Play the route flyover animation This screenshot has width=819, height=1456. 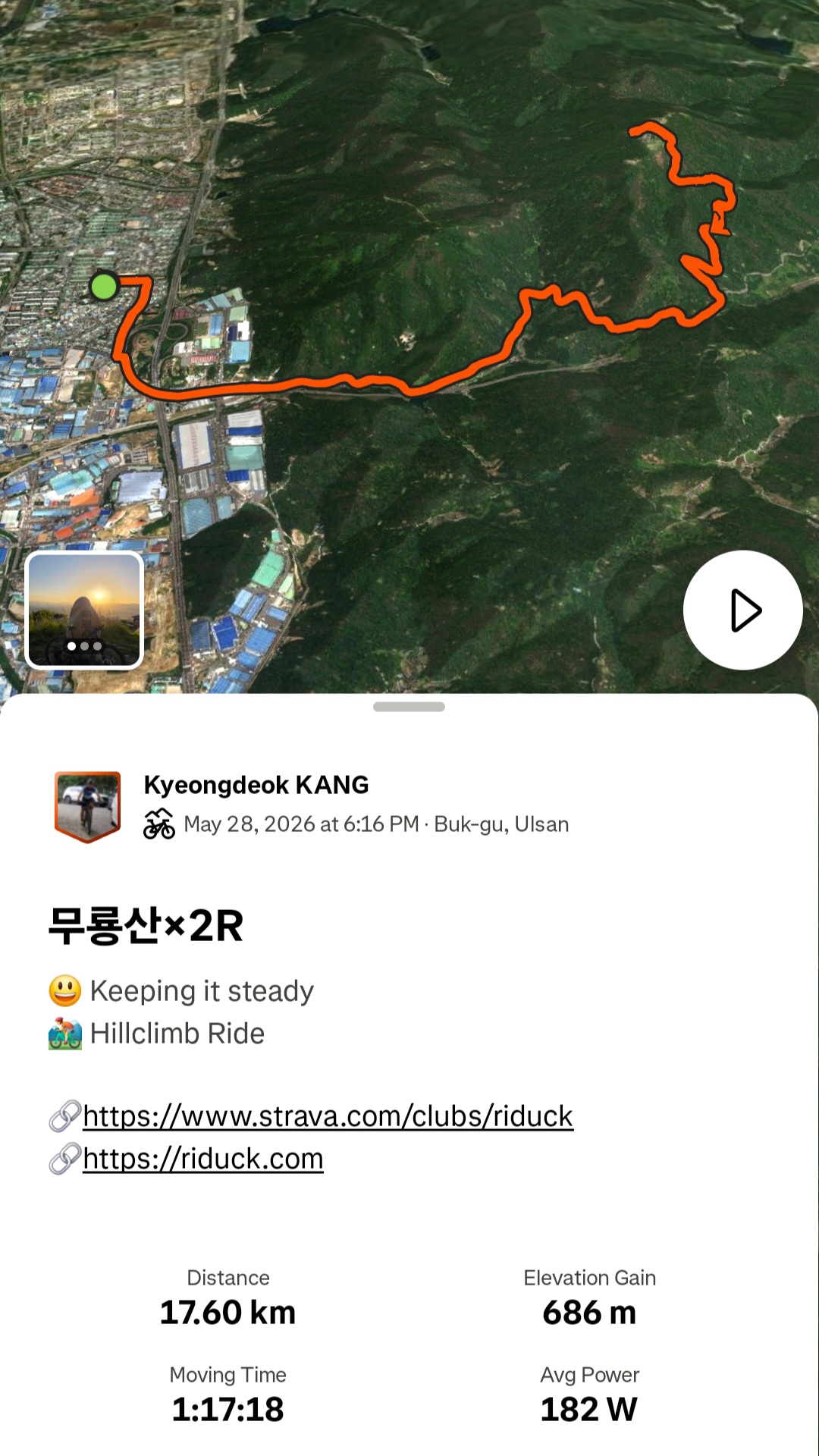coord(742,610)
